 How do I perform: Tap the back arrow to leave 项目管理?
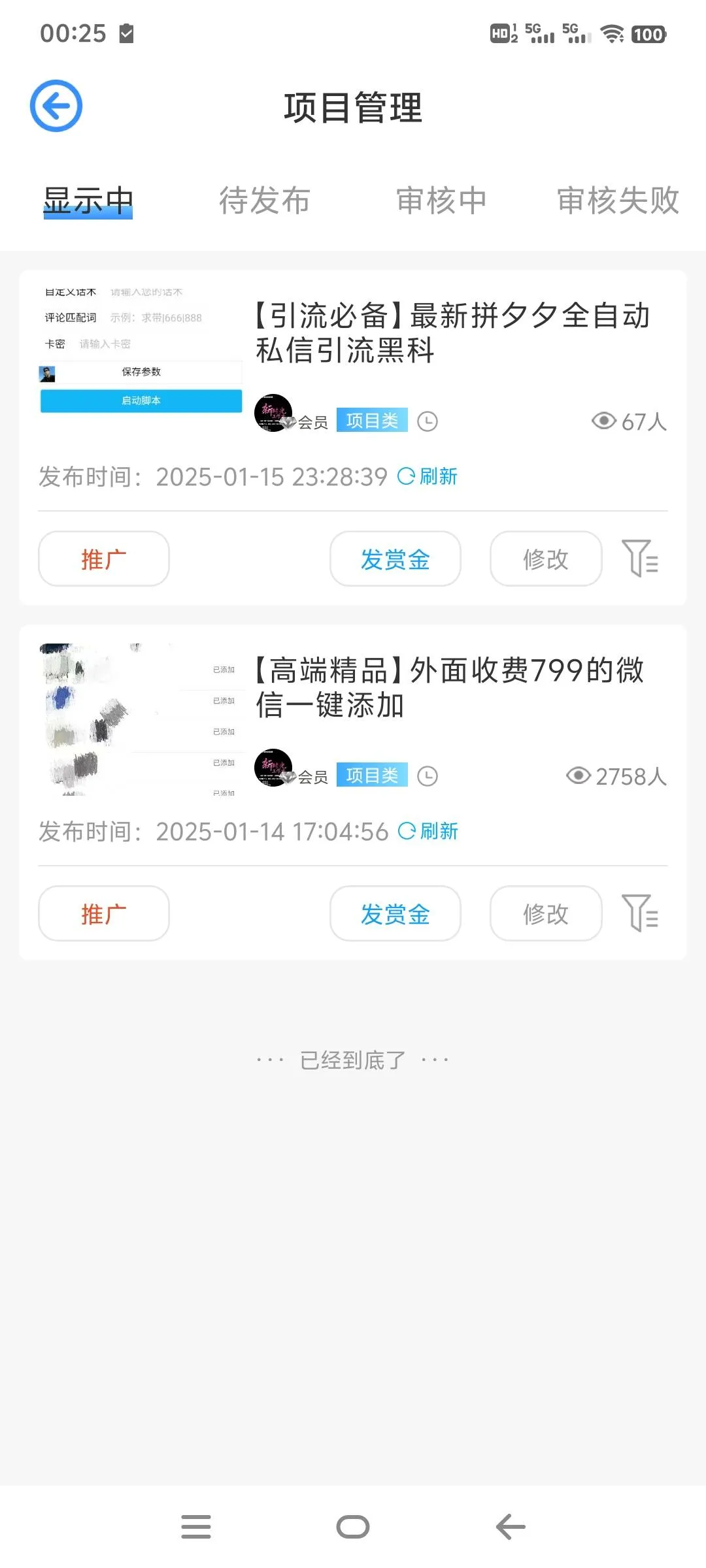(56, 106)
